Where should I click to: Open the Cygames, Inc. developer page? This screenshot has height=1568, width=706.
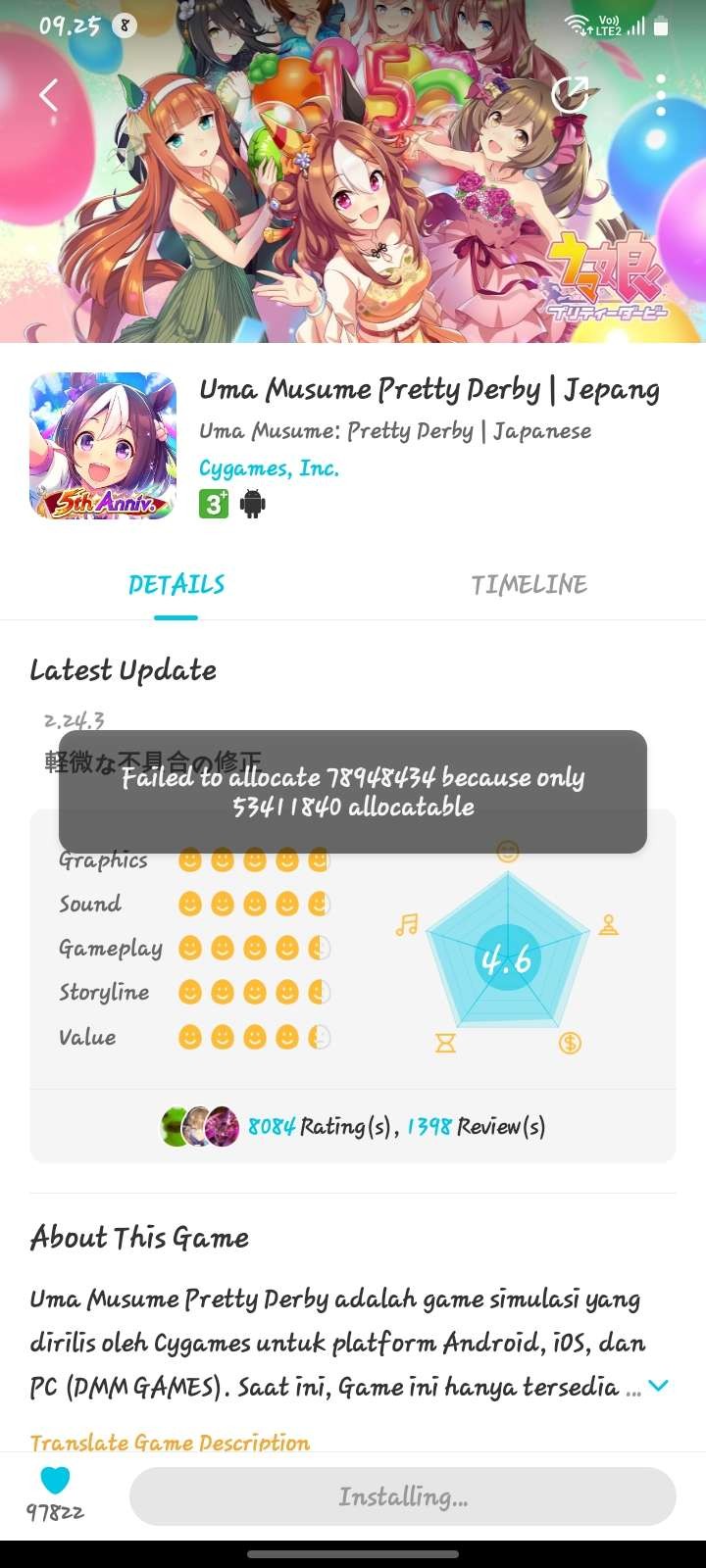click(x=269, y=468)
